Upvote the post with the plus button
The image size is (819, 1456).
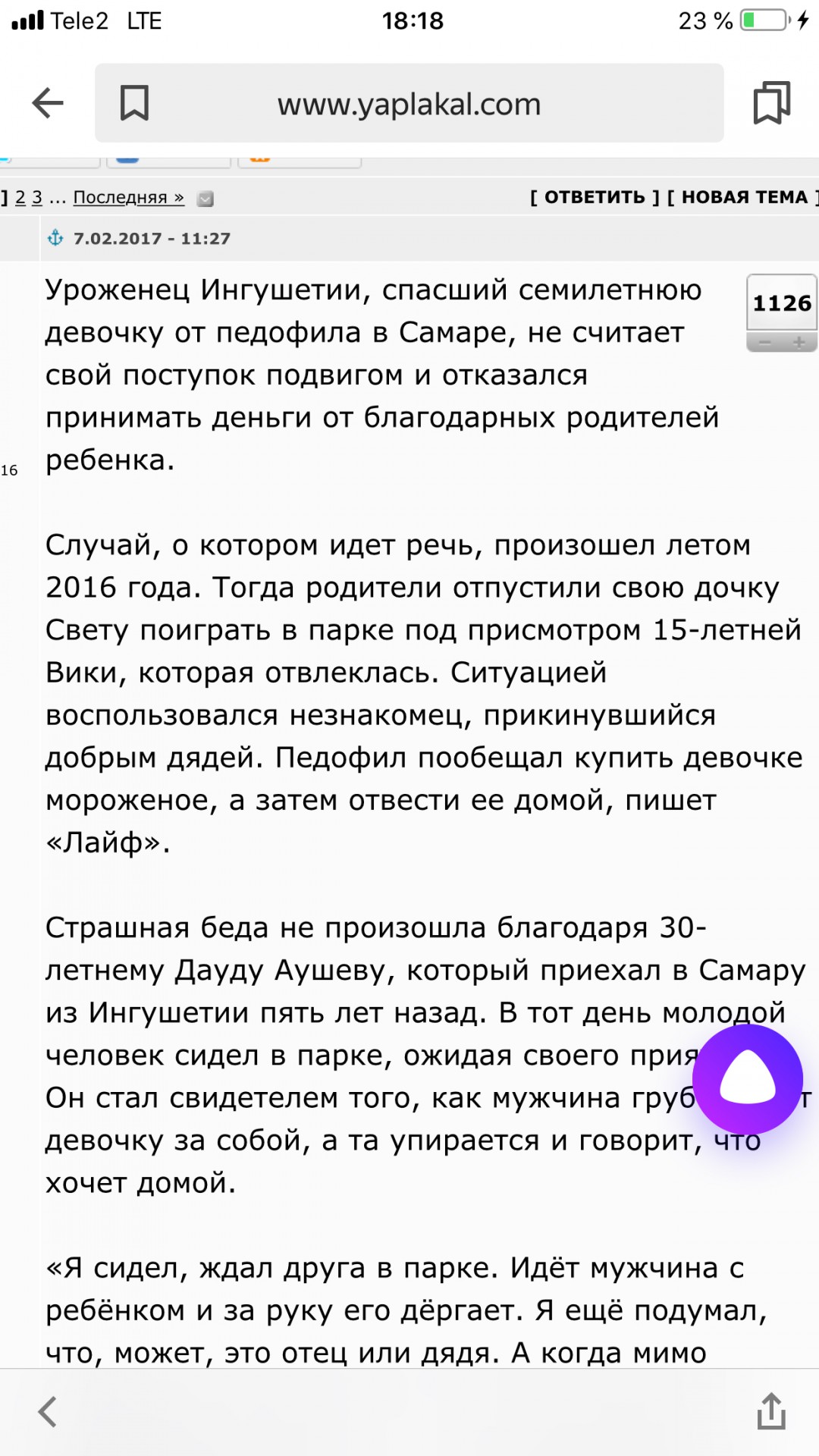pyautogui.click(x=799, y=343)
